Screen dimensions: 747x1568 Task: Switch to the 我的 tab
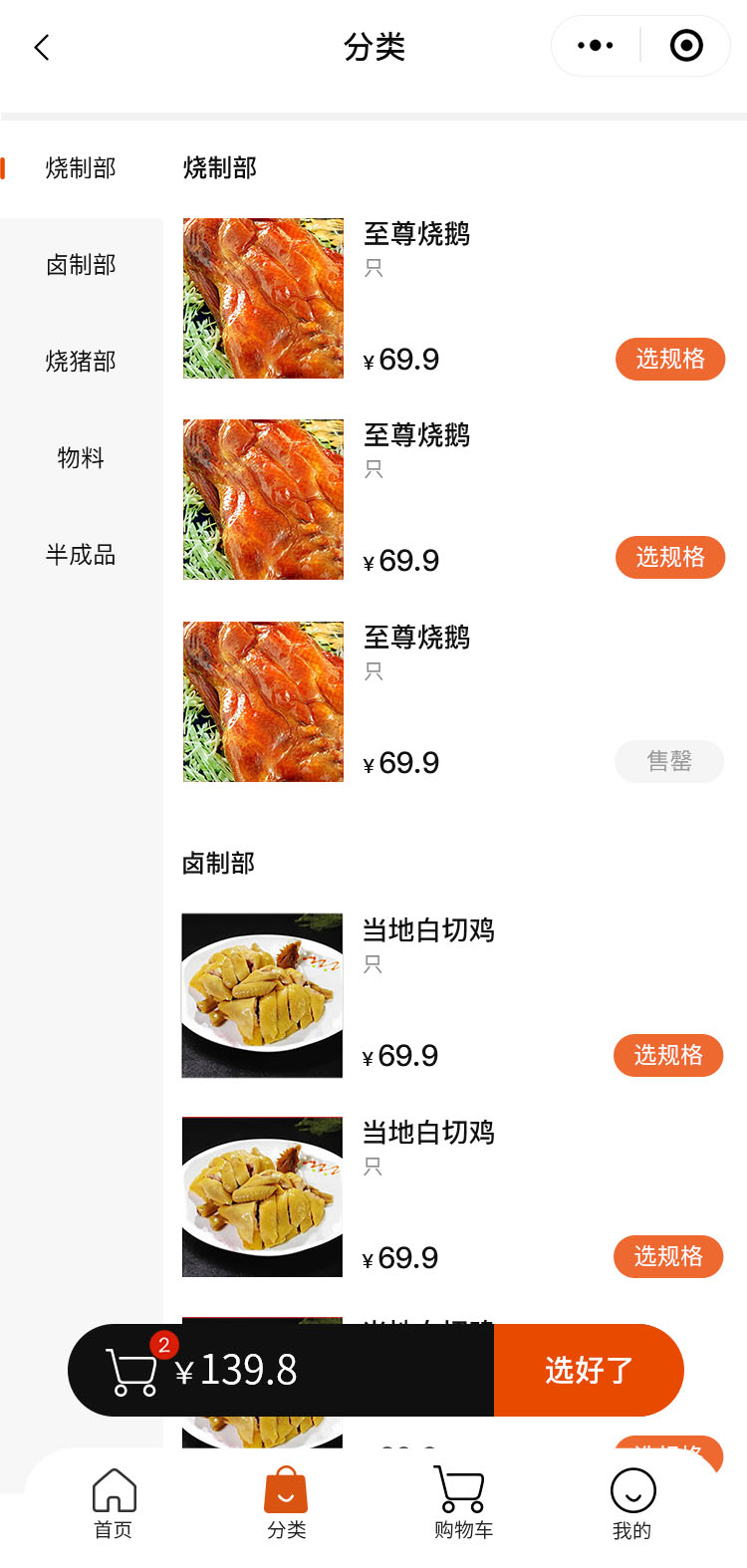(x=632, y=1503)
